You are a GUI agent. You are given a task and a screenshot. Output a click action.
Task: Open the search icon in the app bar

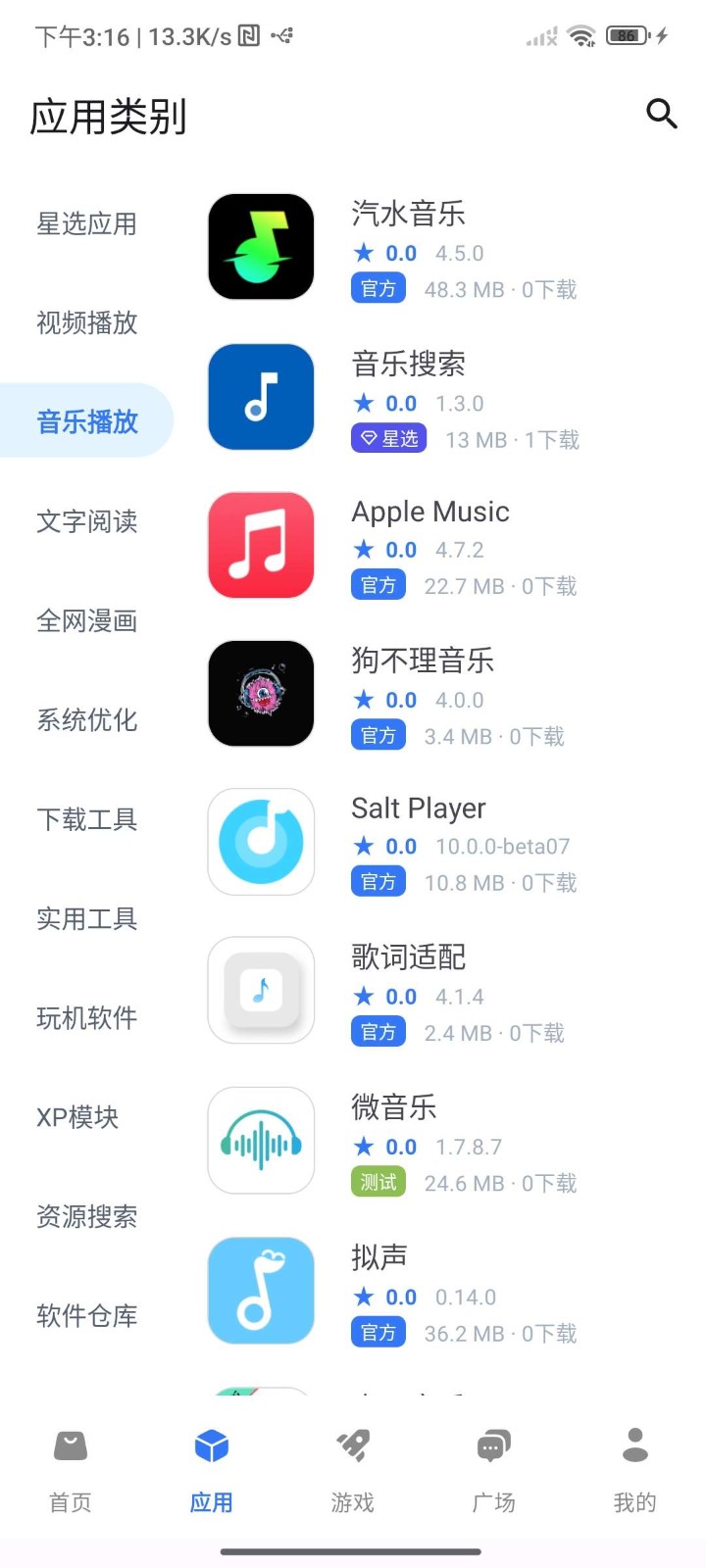[662, 114]
